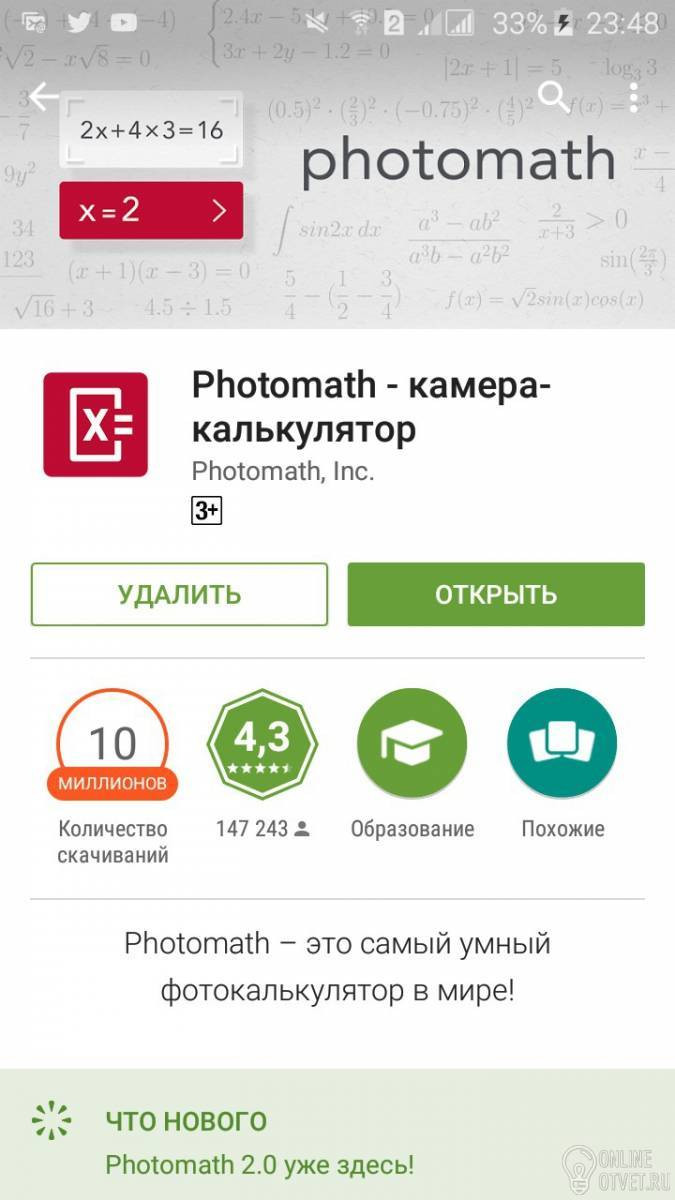The image size is (675, 1200).
Task: Tap the 10 миллионов downloads badge
Action: click(x=112, y=744)
